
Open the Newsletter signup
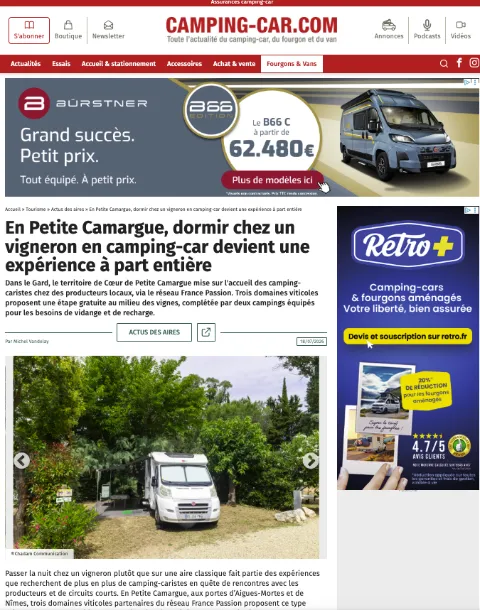[108, 30]
